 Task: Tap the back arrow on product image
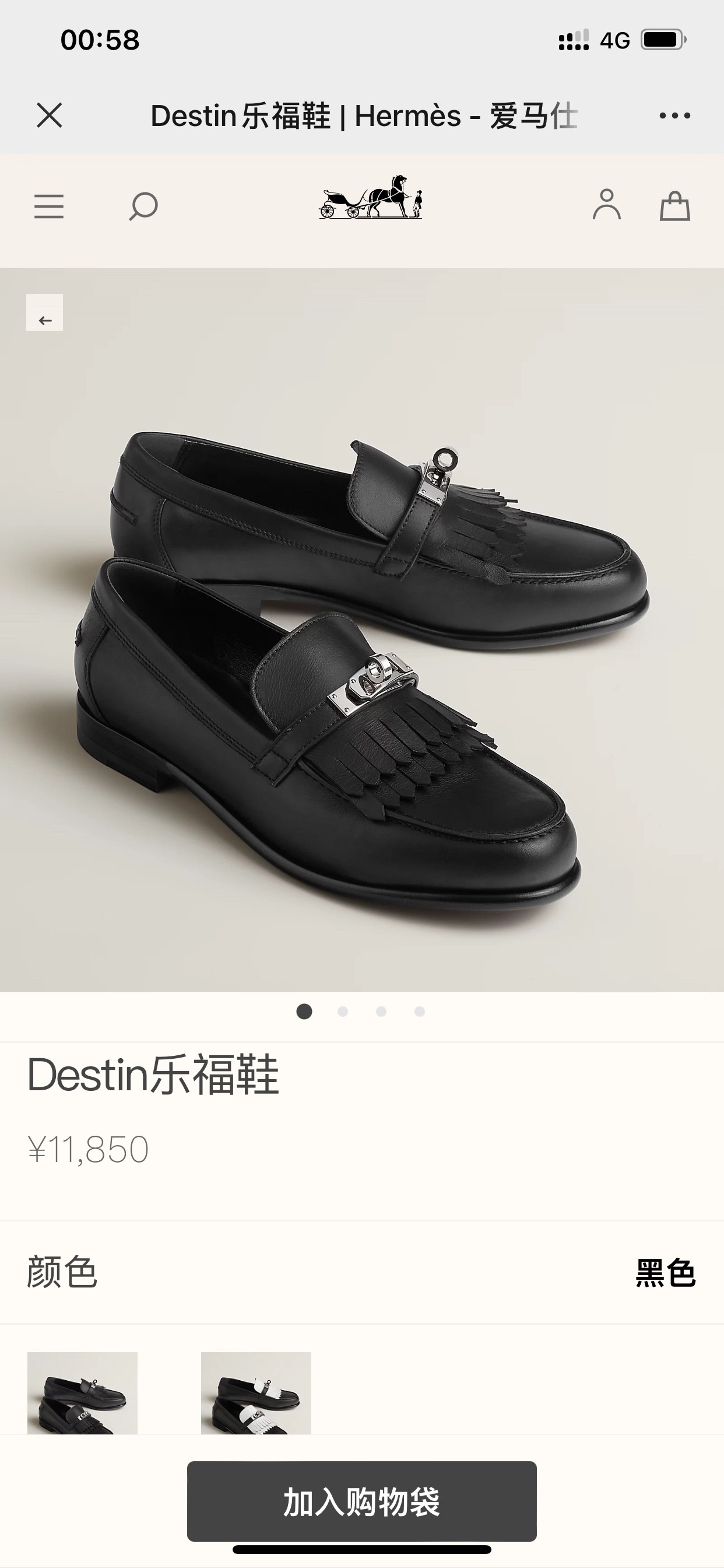(x=44, y=313)
